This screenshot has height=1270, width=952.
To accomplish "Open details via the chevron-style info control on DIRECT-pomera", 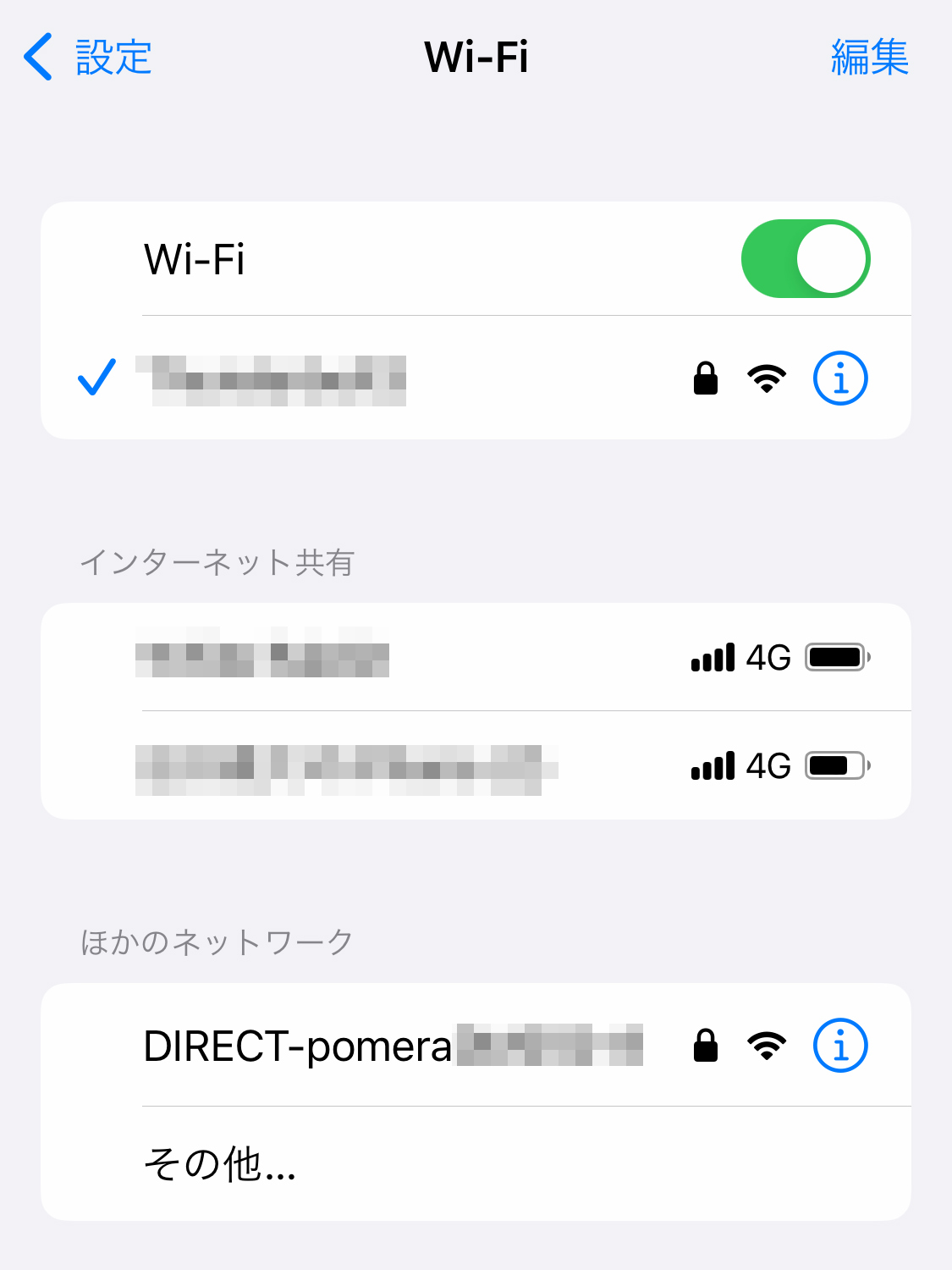I will 840,1044.
